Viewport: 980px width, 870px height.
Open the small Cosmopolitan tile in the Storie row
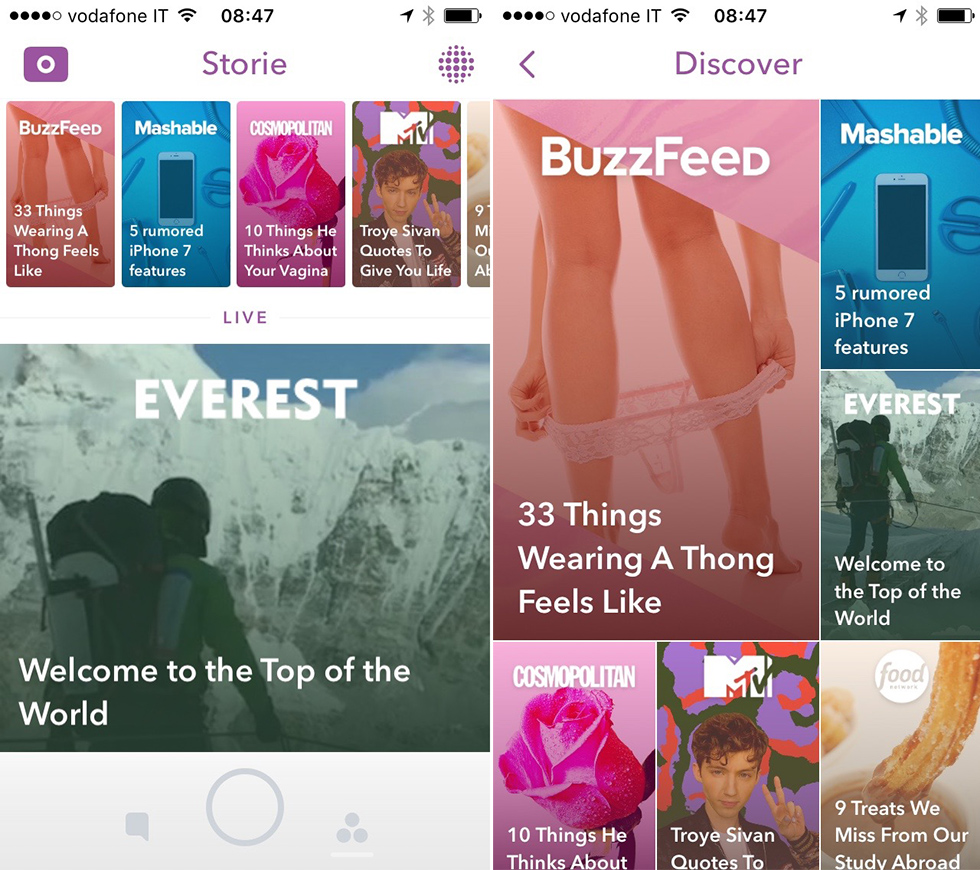291,195
